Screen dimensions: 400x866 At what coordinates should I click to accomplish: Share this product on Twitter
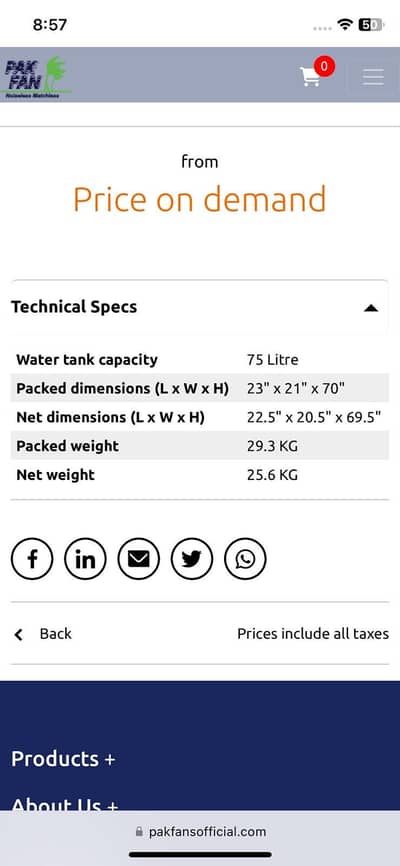(192, 559)
